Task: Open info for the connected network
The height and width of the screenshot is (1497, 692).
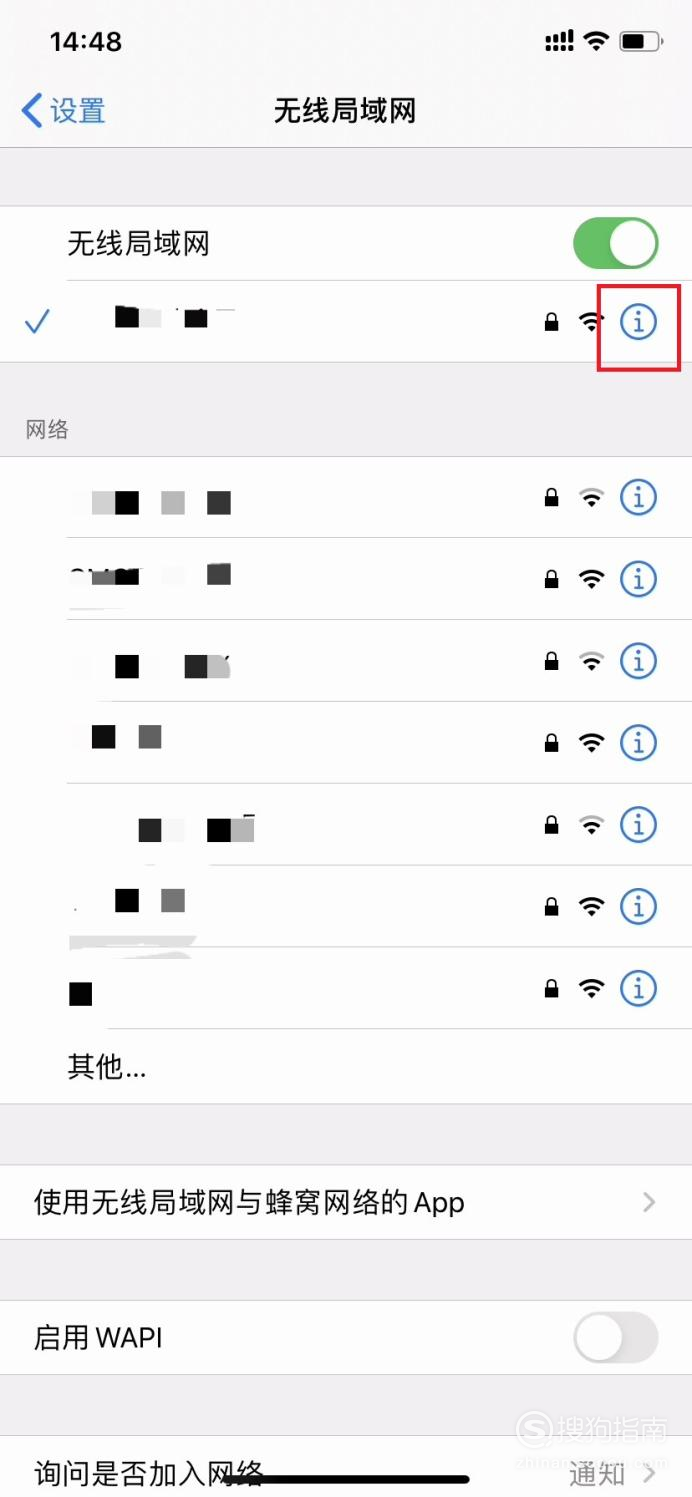Action: pos(638,322)
